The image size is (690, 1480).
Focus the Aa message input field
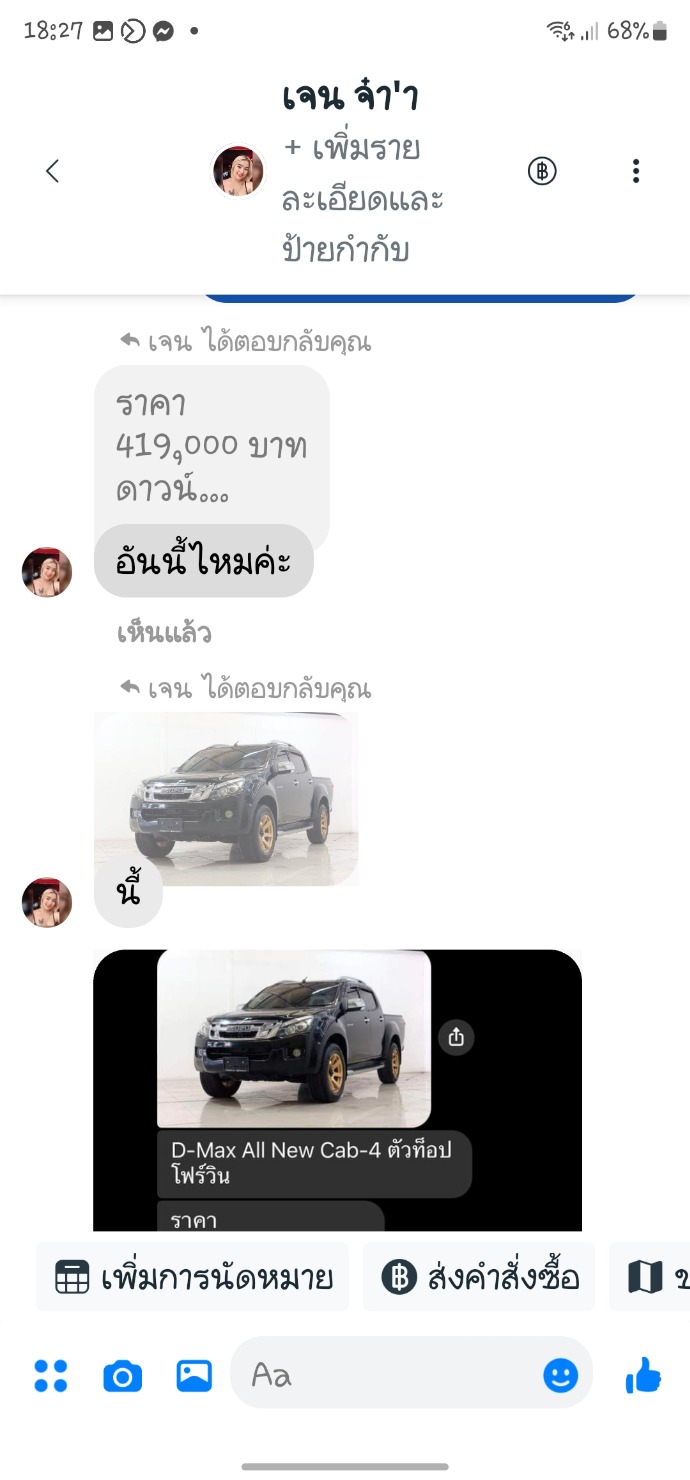tap(411, 1376)
